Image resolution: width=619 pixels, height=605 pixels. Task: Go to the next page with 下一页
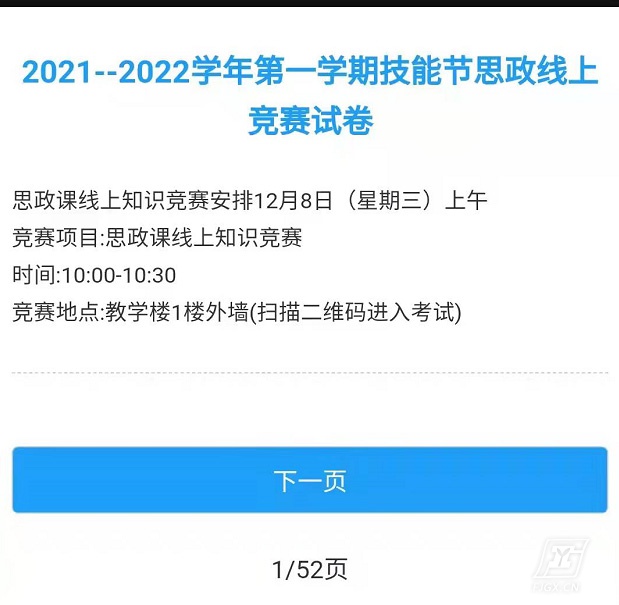pos(309,481)
